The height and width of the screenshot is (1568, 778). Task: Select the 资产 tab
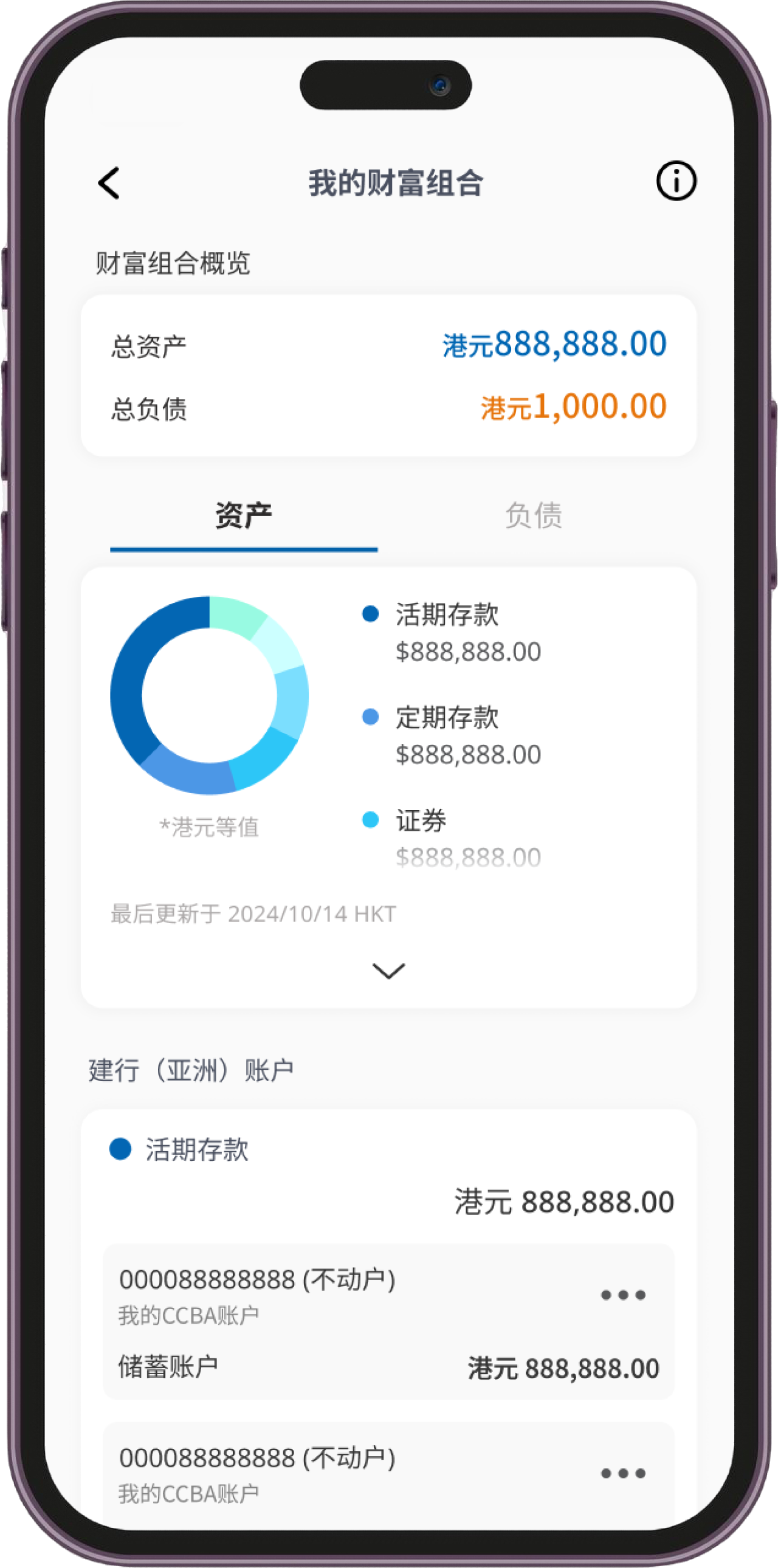244,516
